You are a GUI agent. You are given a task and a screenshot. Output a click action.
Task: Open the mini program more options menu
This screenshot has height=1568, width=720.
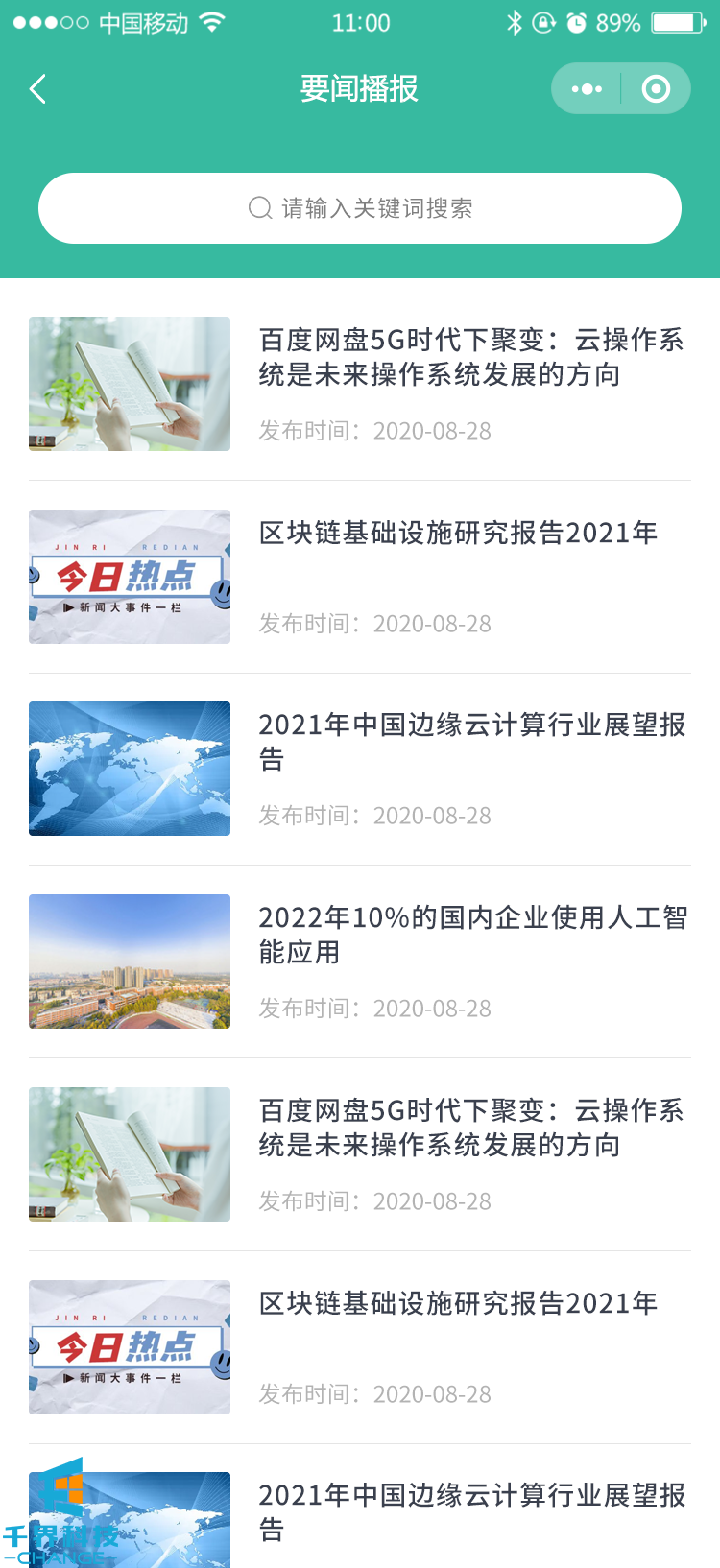(587, 89)
